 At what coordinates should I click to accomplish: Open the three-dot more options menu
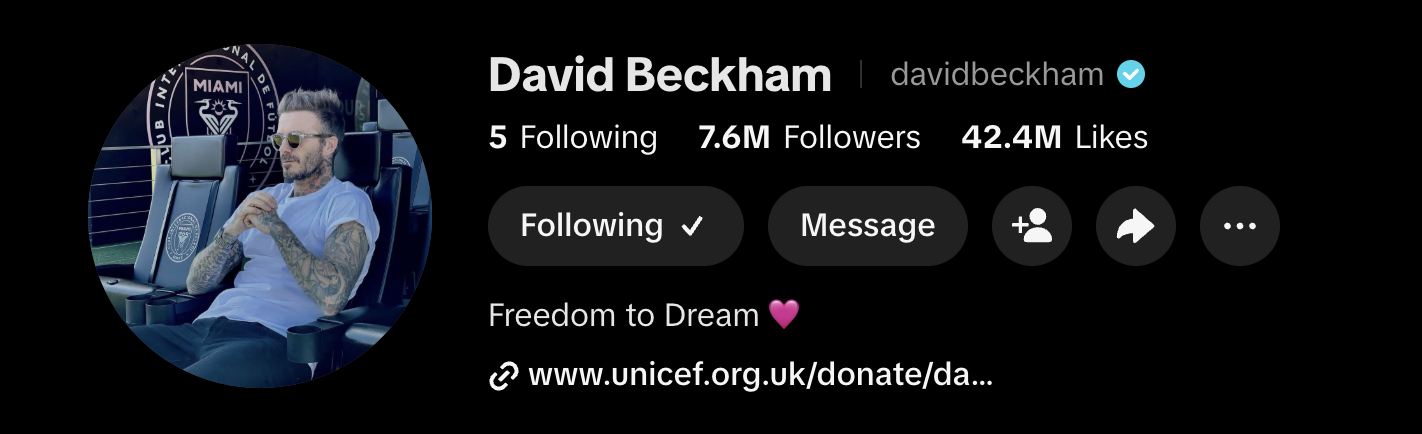[1239, 226]
